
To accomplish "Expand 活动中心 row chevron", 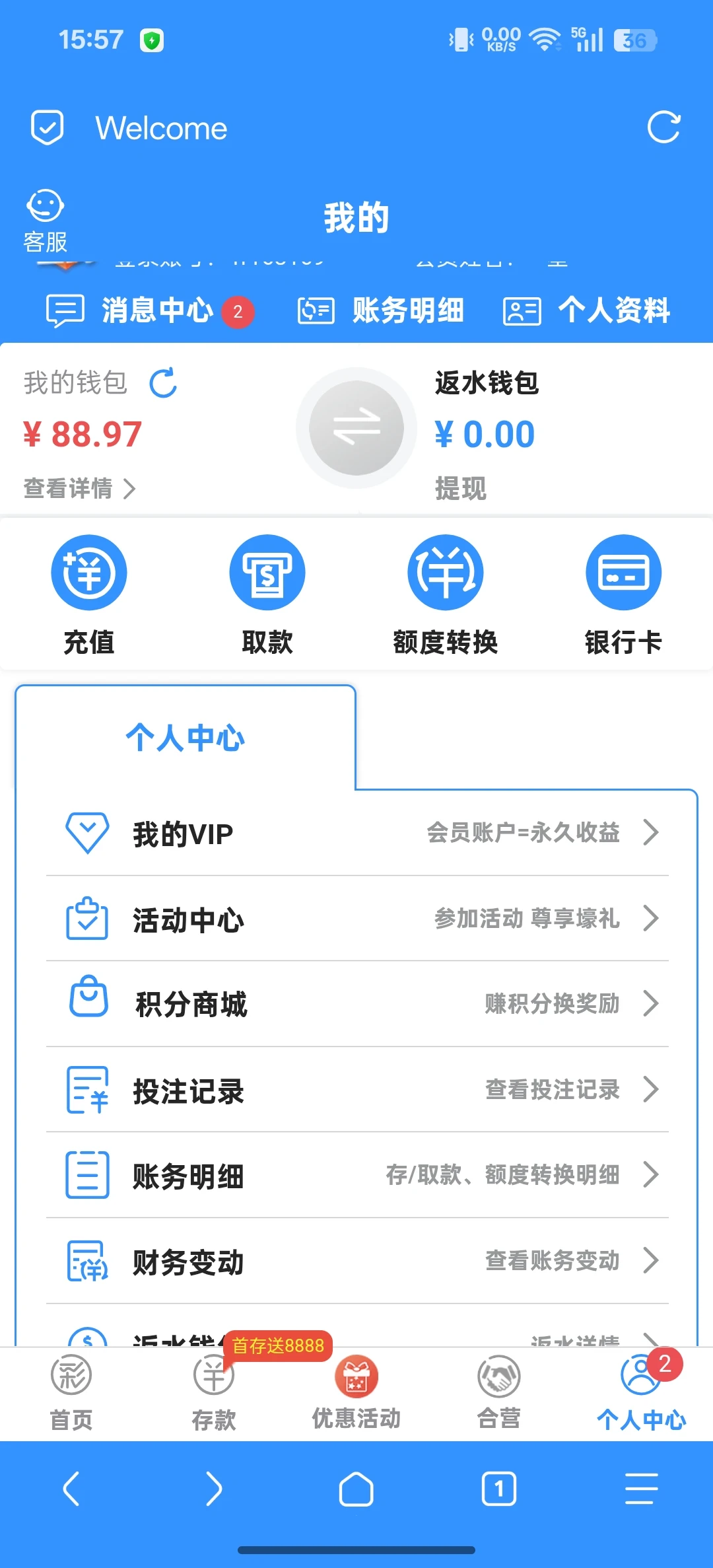I will click(651, 918).
